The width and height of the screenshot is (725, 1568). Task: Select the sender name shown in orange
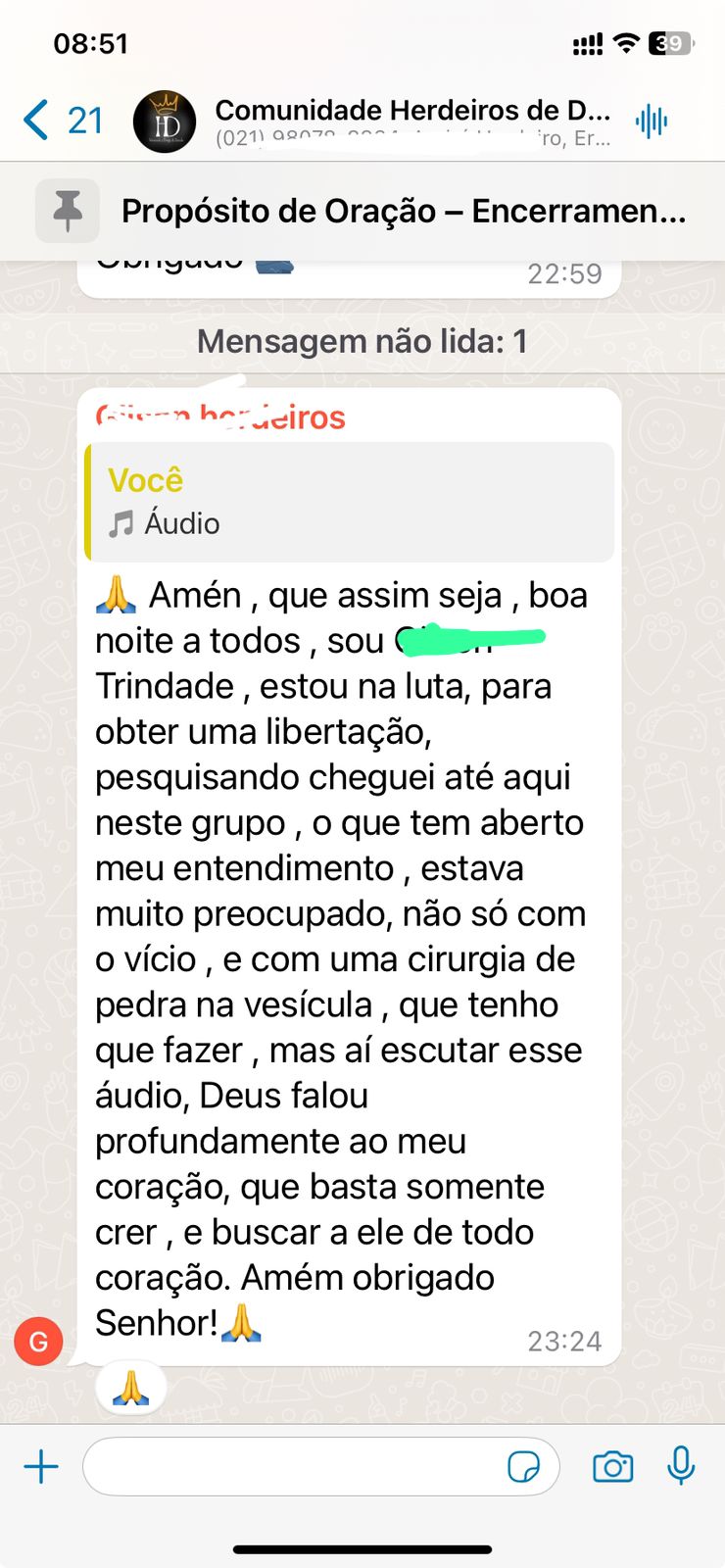coord(219,416)
